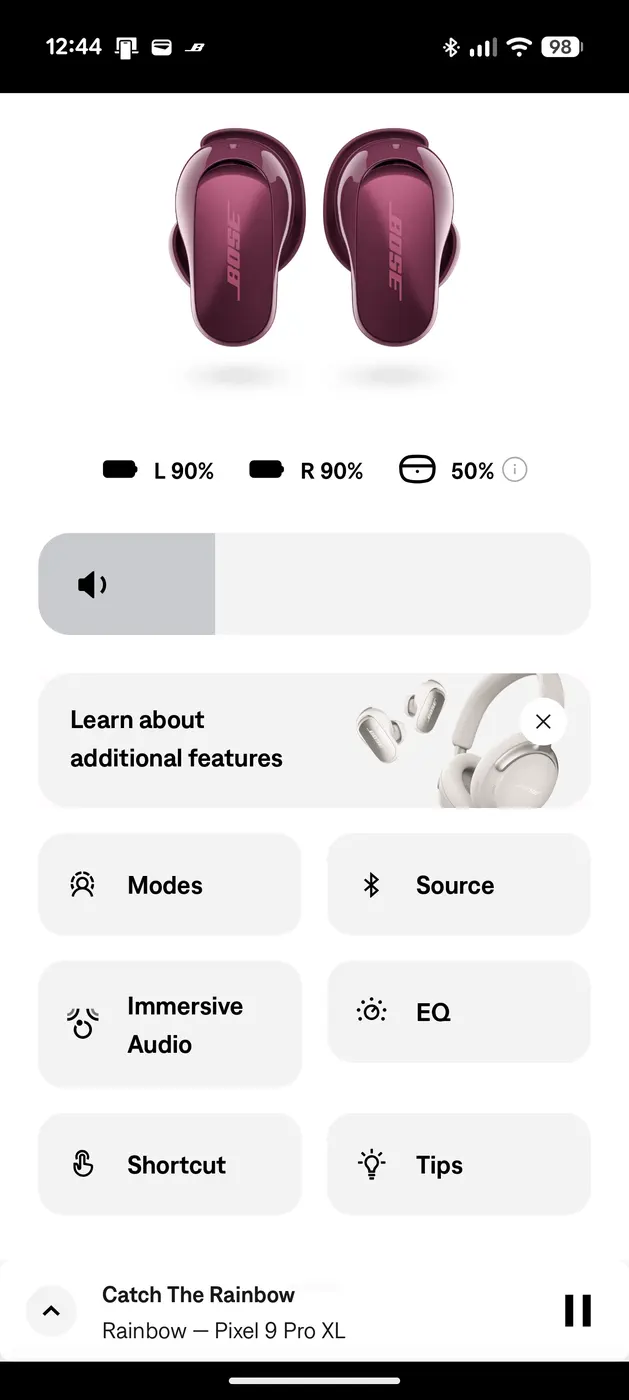Open the Bluetooth Source menu
629x1400 pixels.
tap(458, 885)
